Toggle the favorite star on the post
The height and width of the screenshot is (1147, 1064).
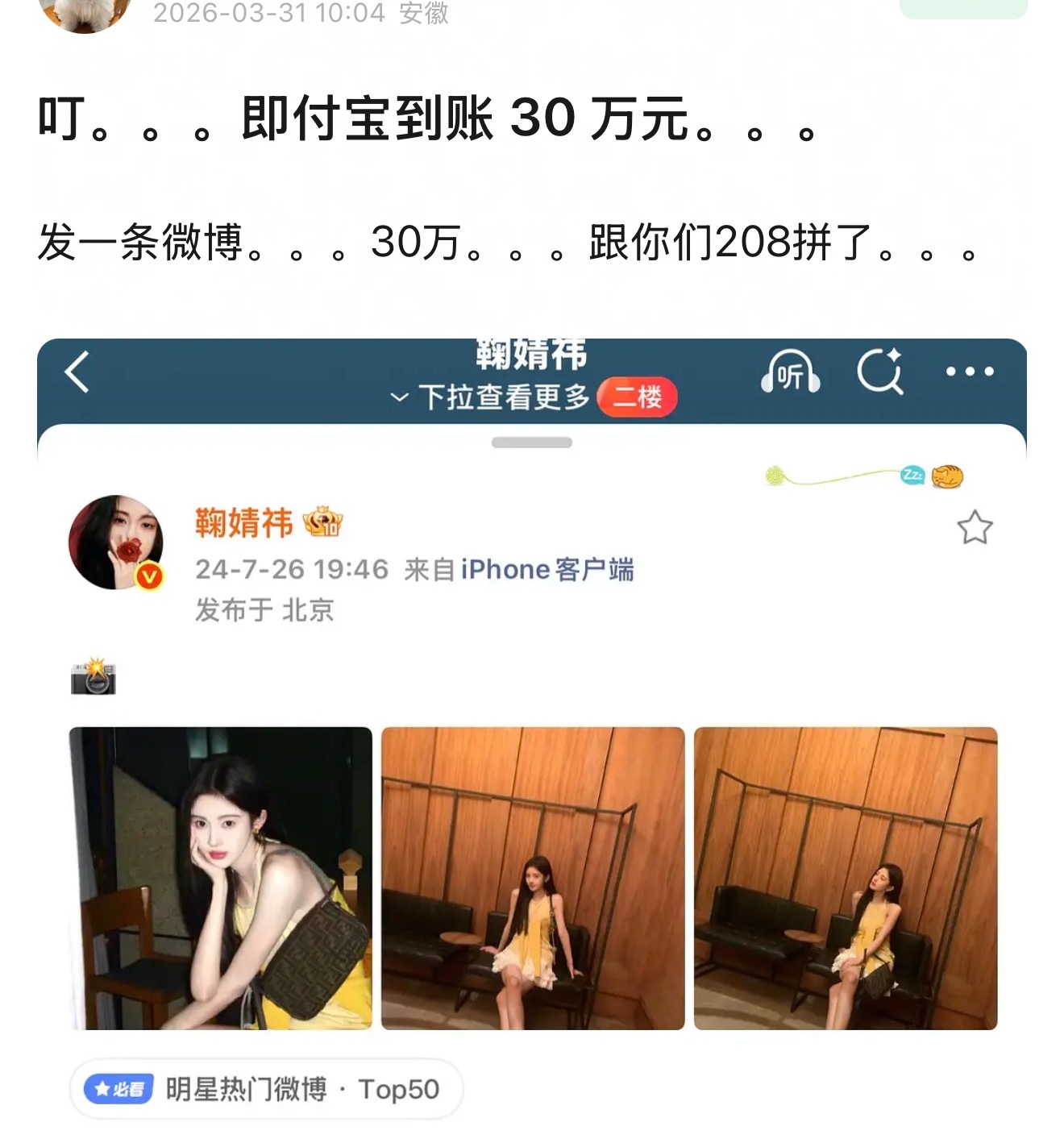[975, 525]
